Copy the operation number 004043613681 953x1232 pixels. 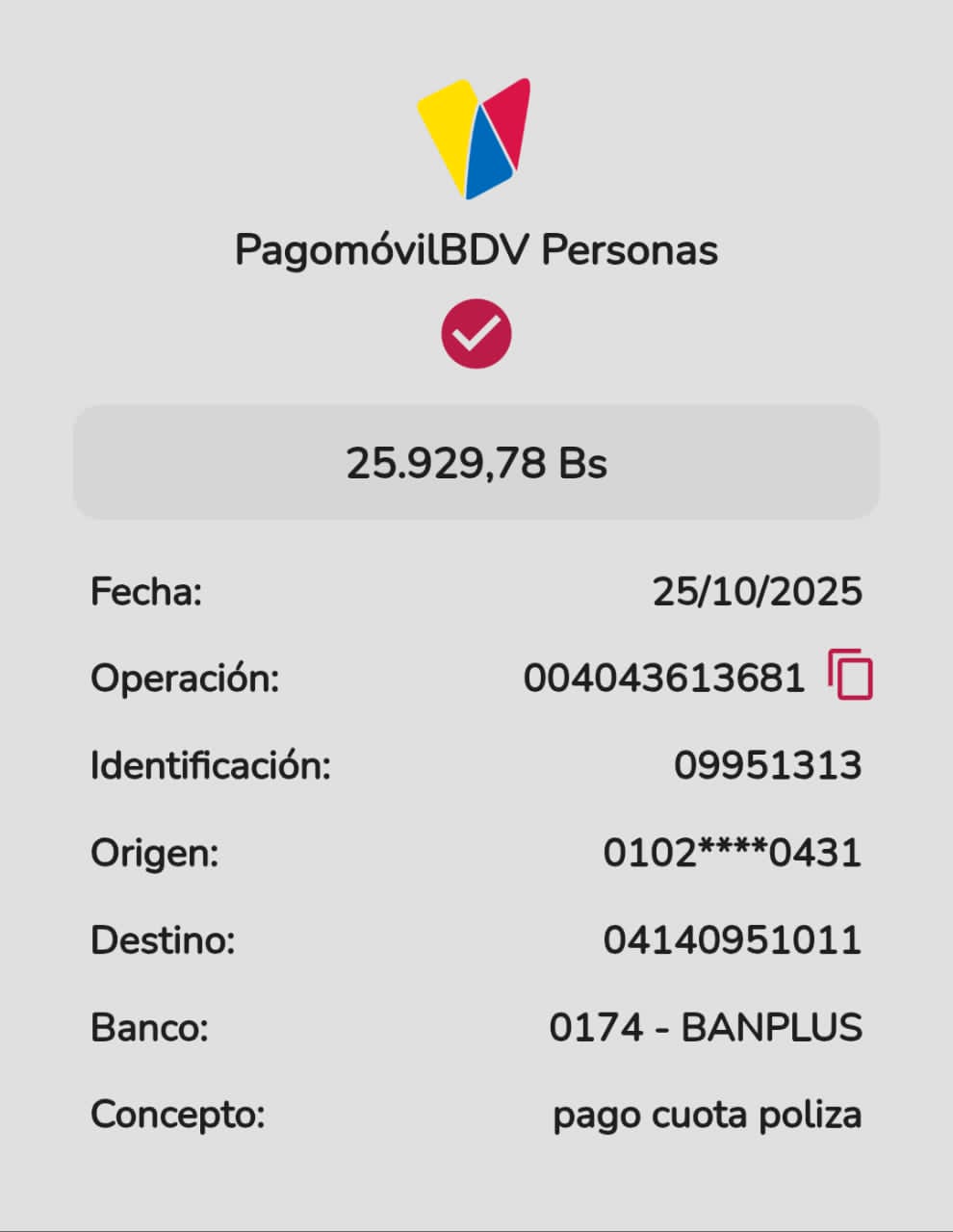[x=850, y=675]
